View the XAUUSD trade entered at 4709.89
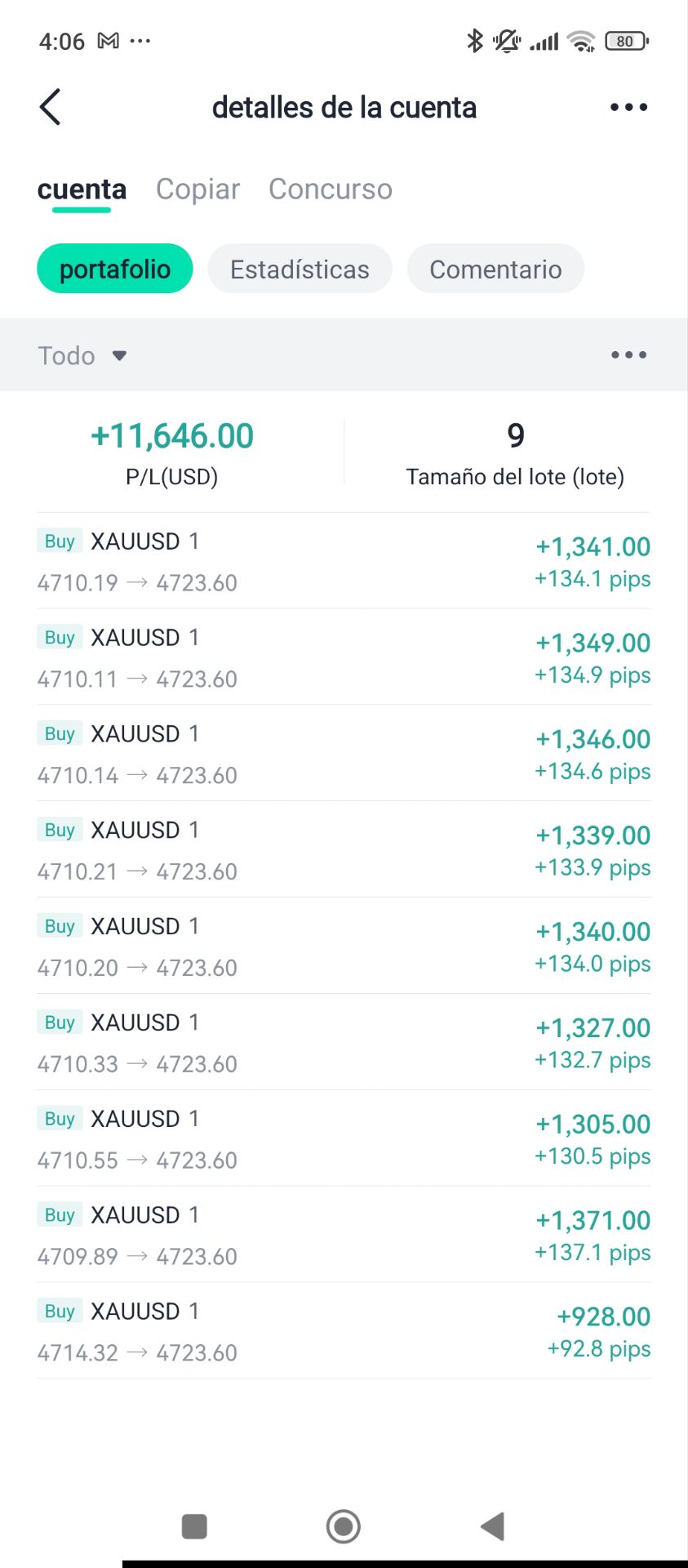The width and height of the screenshot is (688, 1568). pos(344,1236)
